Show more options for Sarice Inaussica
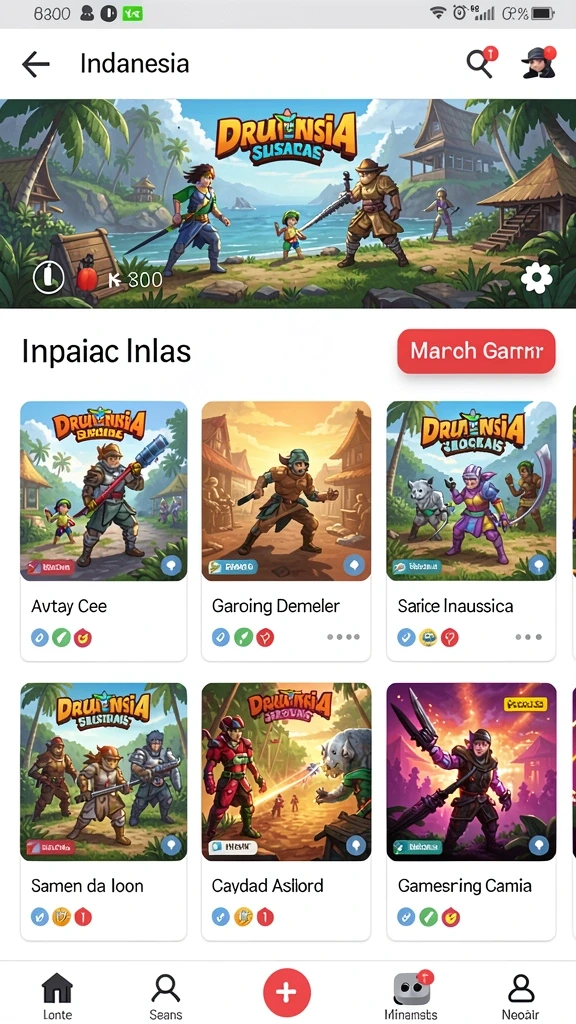The height and width of the screenshot is (1024, 576). [x=528, y=637]
